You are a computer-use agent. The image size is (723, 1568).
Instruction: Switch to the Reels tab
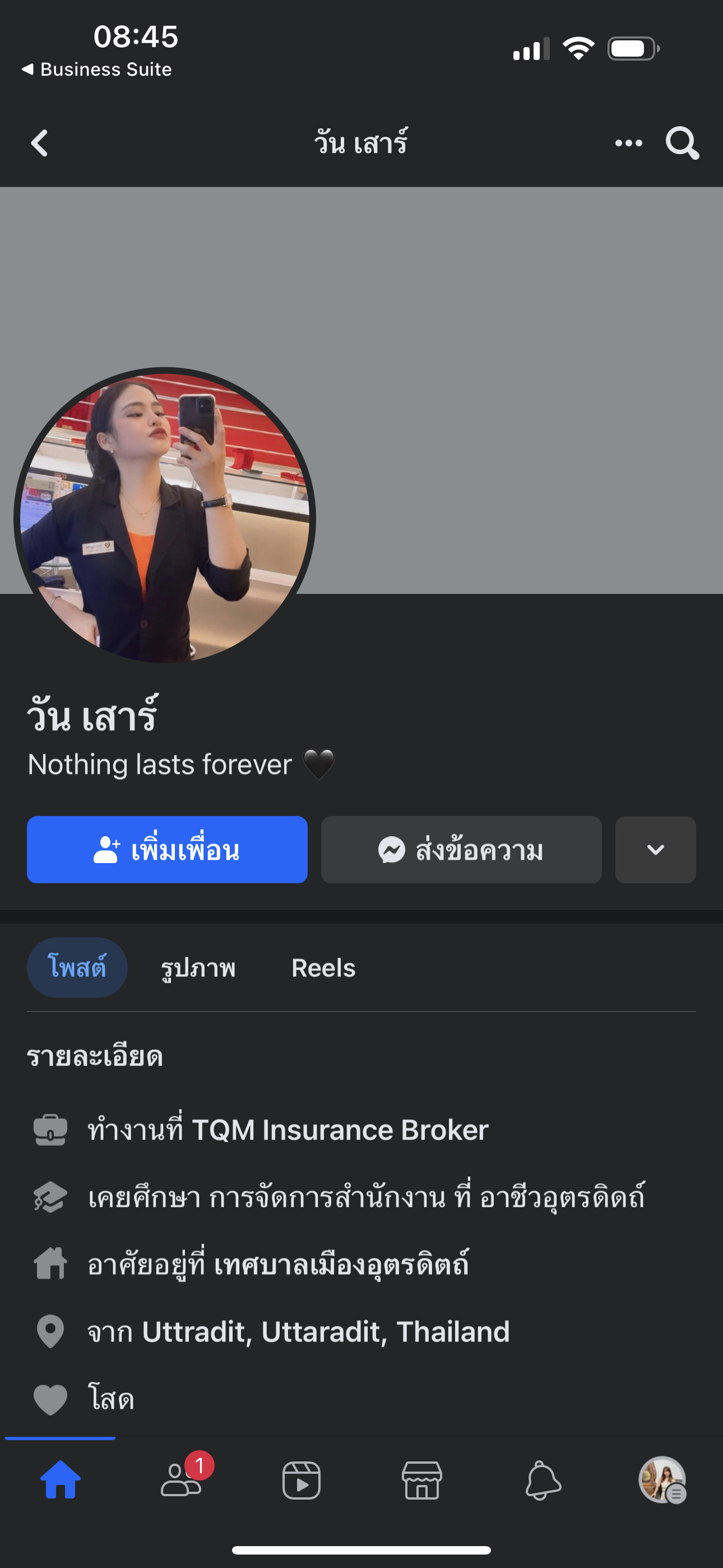coord(323,968)
